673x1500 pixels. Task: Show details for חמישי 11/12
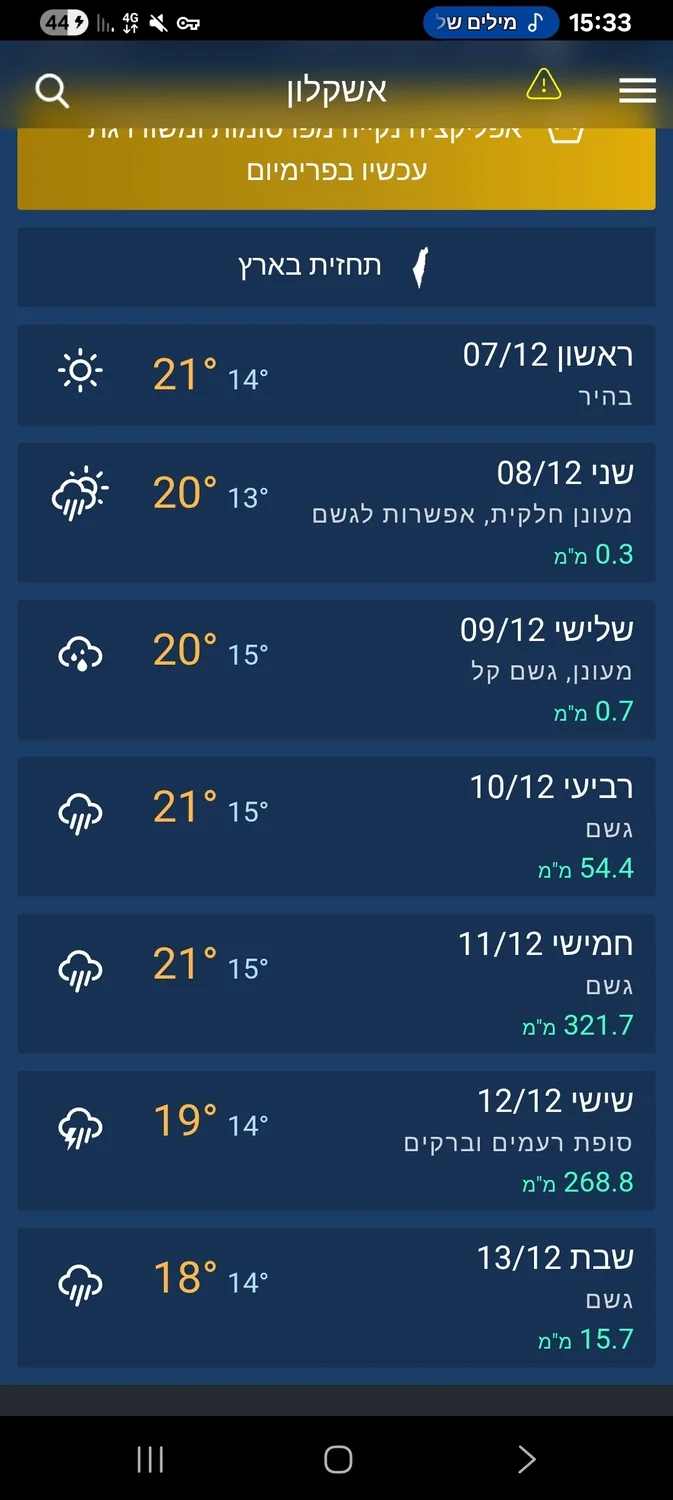point(336,983)
